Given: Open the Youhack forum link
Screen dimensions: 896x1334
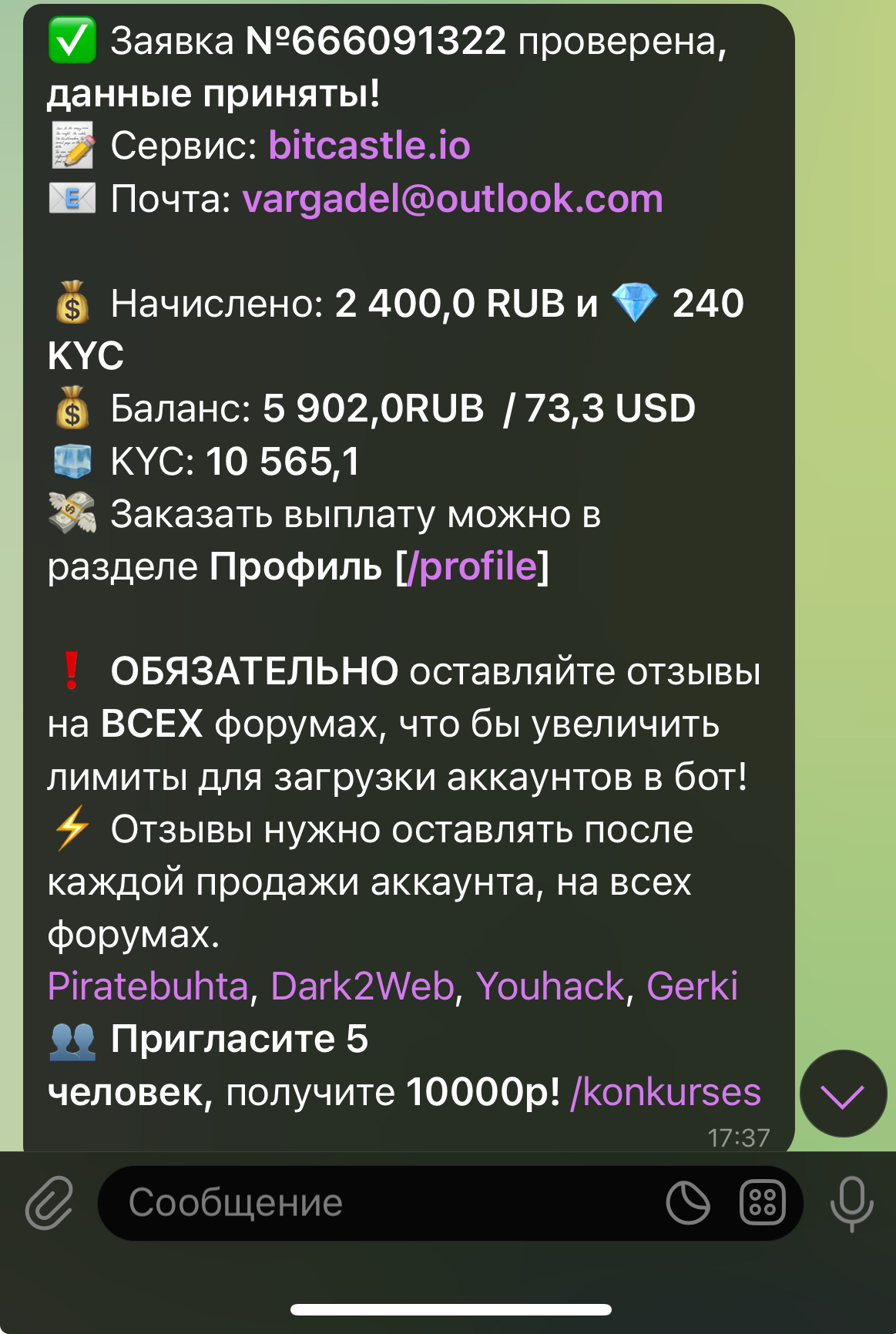Looking at the screenshot, I should pos(549,986).
